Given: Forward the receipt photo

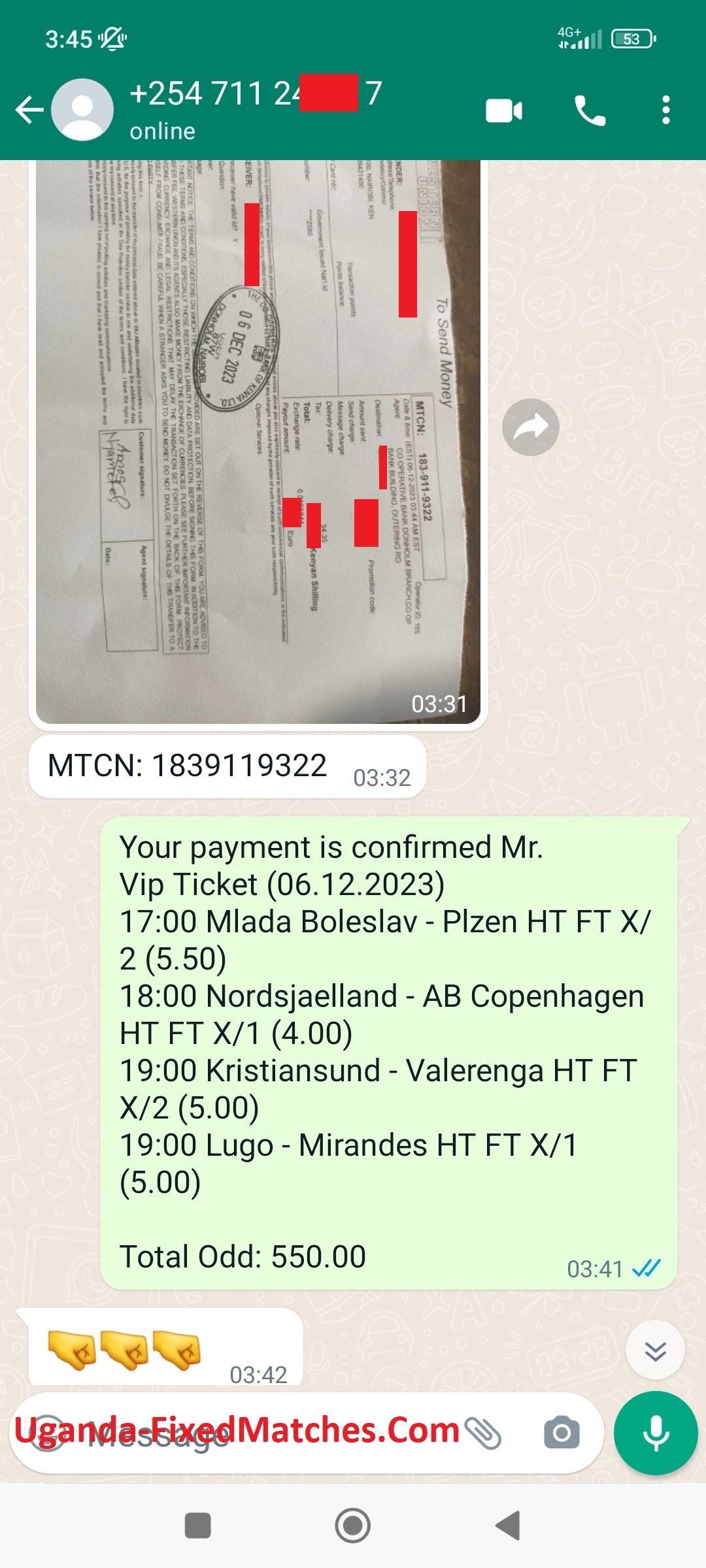Looking at the screenshot, I should point(530,427).
